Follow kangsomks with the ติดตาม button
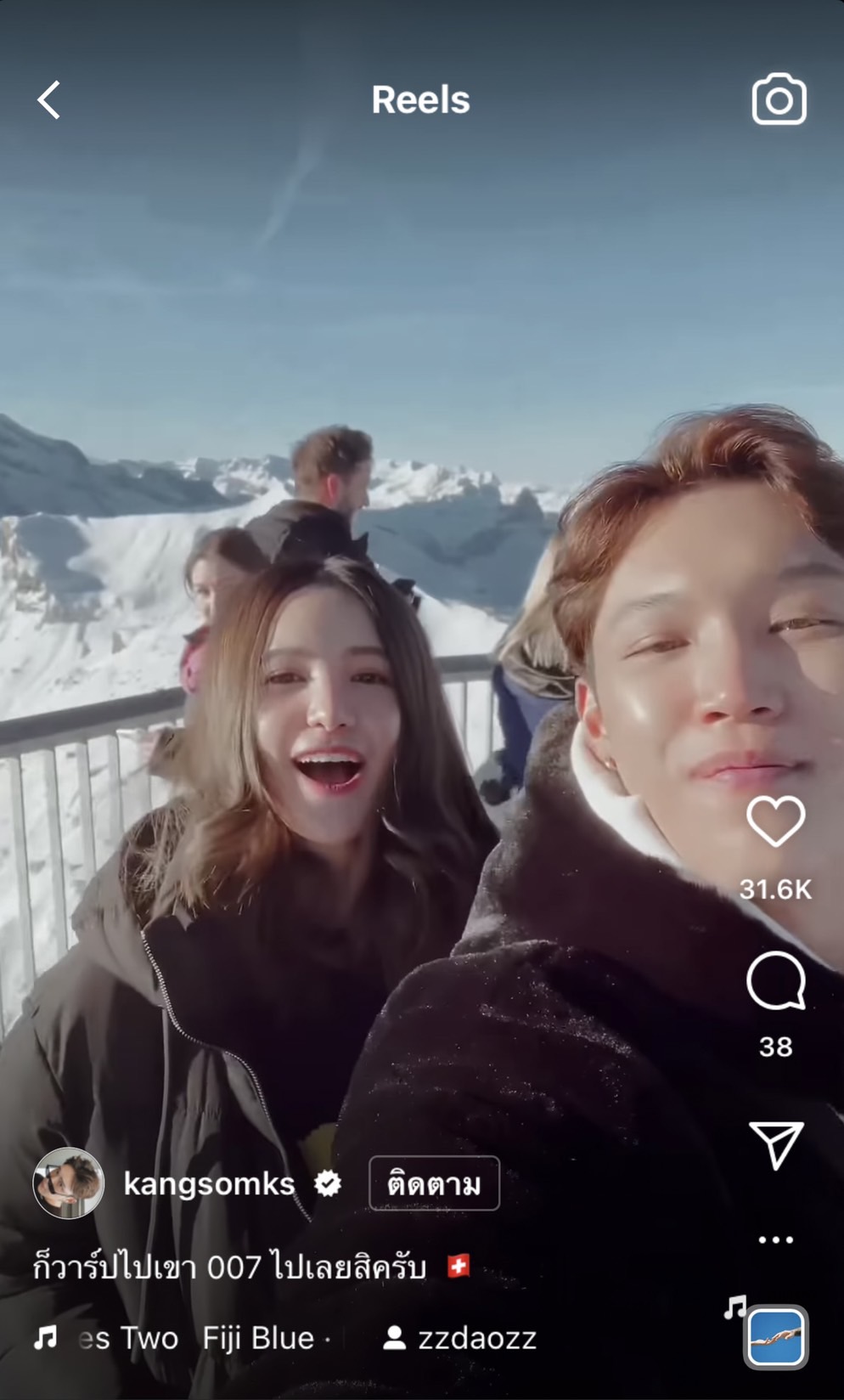Viewport: 844px width, 1400px height. click(434, 1183)
